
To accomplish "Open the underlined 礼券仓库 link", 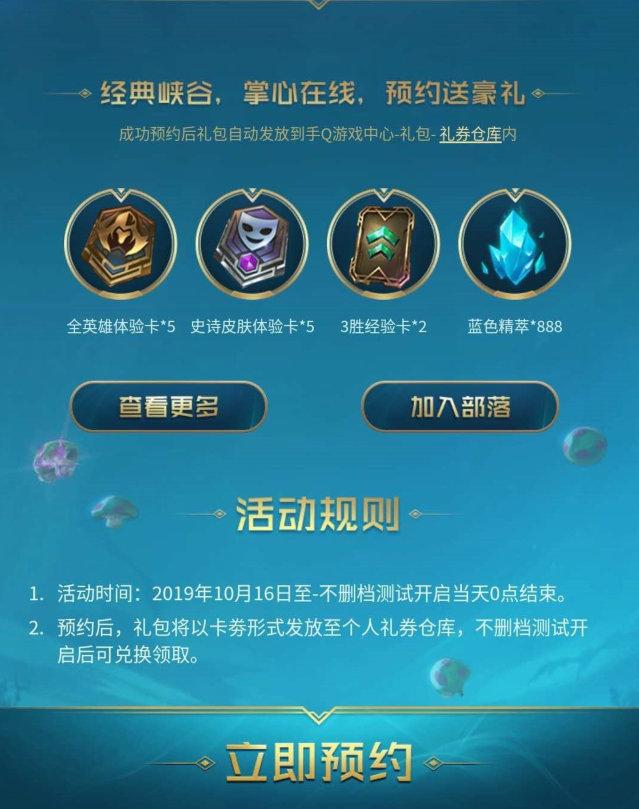I will point(470,132).
